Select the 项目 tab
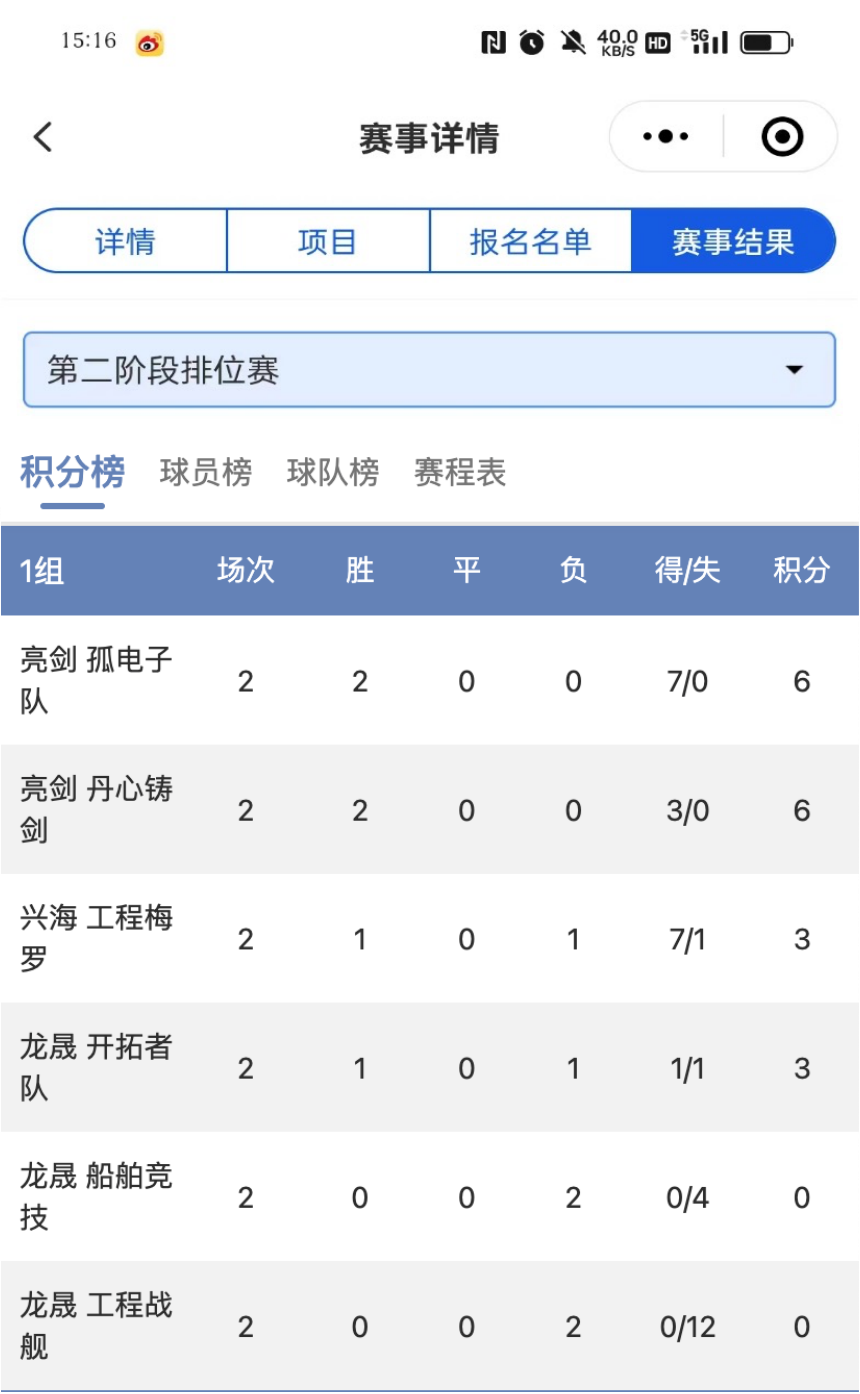The width and height of the screenshot is (860, 1394). 328,241
